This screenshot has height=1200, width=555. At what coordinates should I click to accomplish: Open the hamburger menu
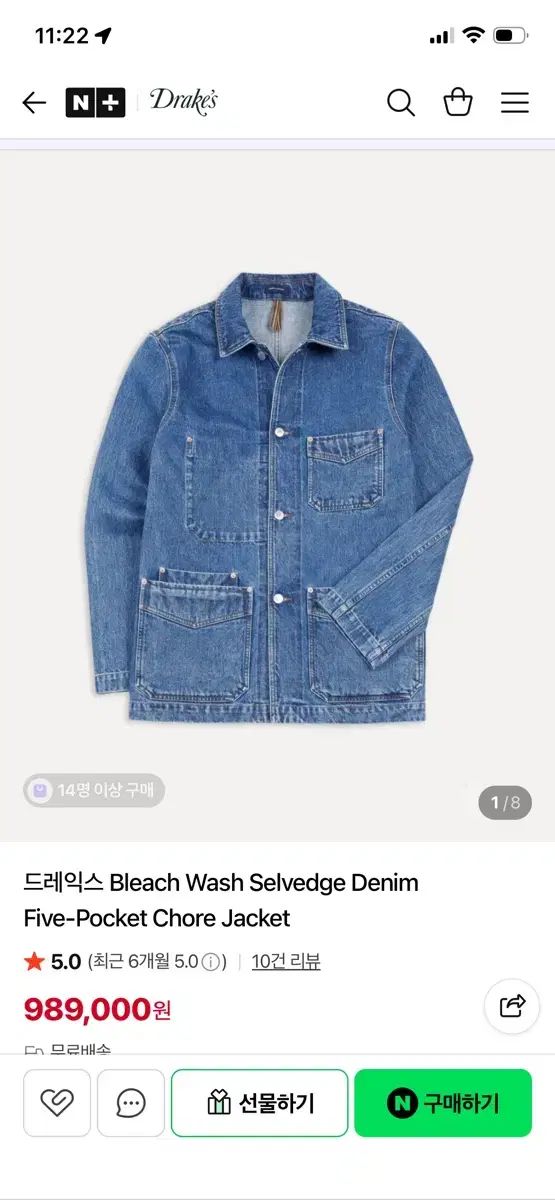tap(515, 102)
